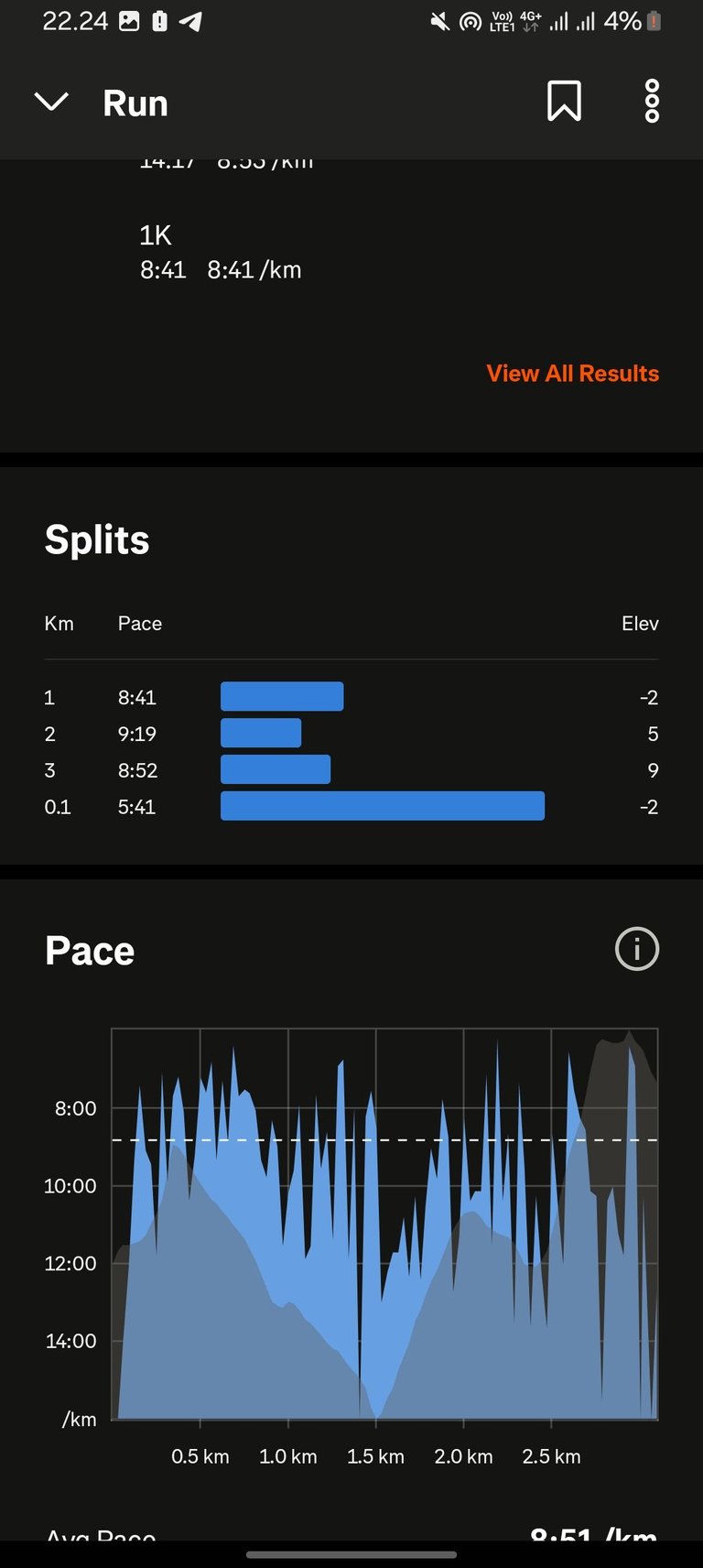Open View All Results link
Viewport: 703px width, 1568px height.
tap(572, 374)
